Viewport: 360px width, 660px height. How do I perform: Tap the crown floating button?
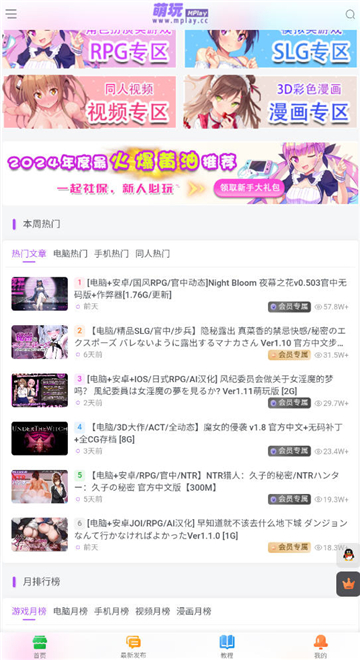[348, 584]
